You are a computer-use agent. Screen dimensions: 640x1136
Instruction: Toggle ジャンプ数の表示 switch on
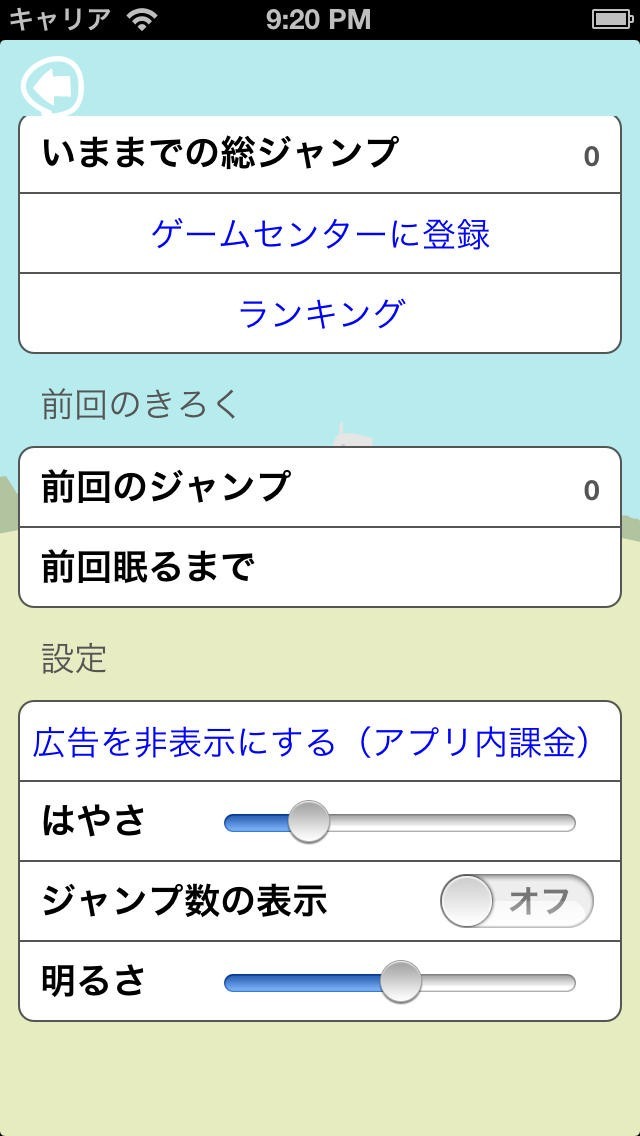(516, 901)
